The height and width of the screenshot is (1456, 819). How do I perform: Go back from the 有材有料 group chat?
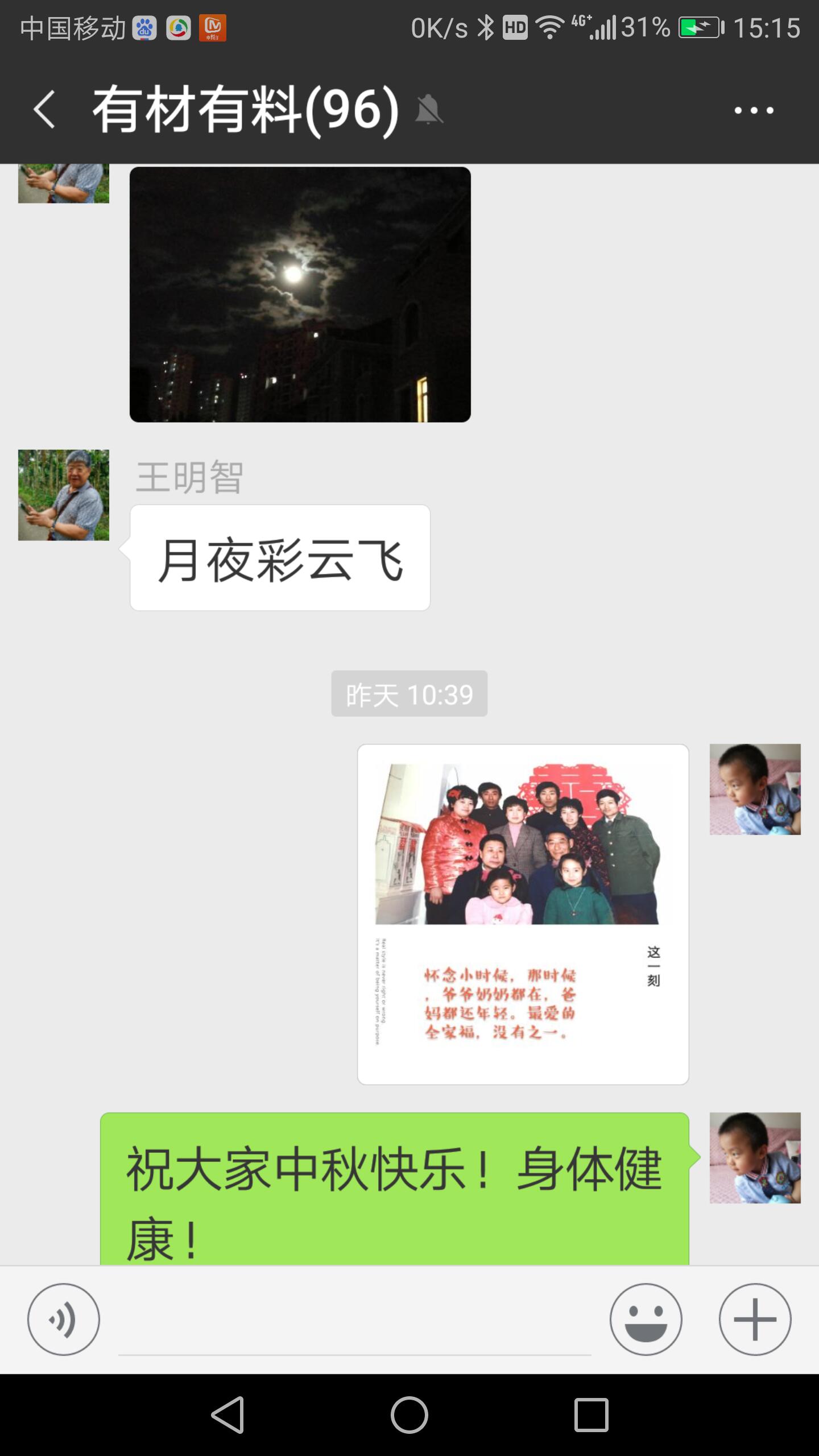click(x=44, y=109)
